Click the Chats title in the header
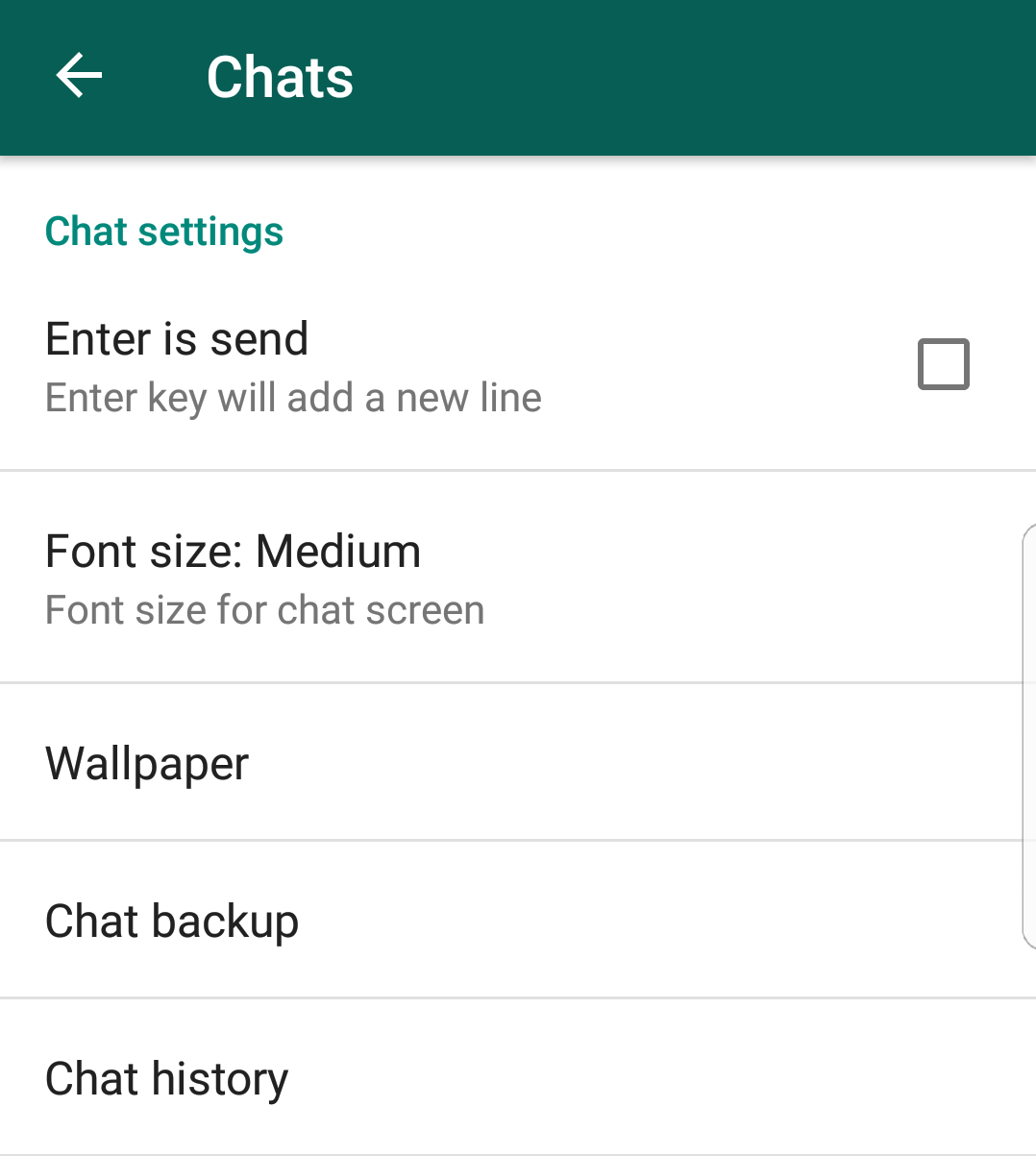Screen dimensions: 1036x1156 click(280, 76)
